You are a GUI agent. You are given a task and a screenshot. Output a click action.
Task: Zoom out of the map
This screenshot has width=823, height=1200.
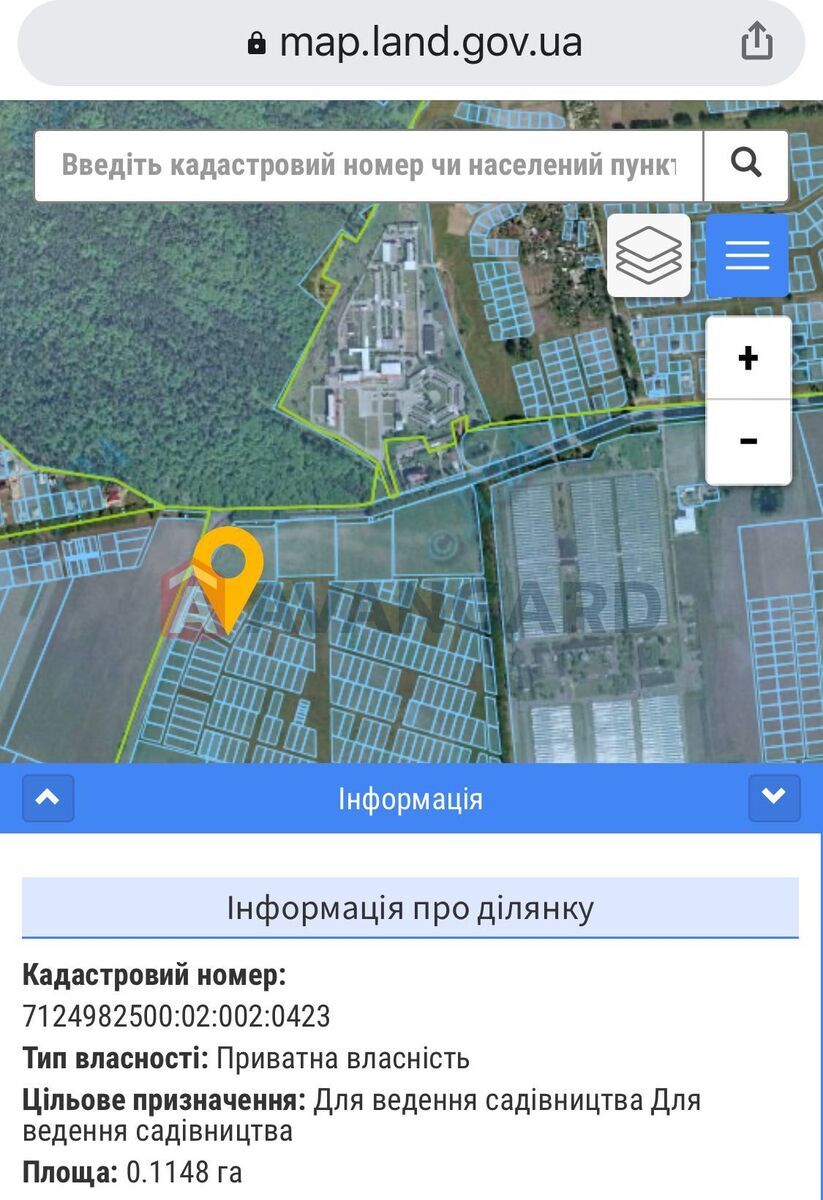[x=748, y=442]
